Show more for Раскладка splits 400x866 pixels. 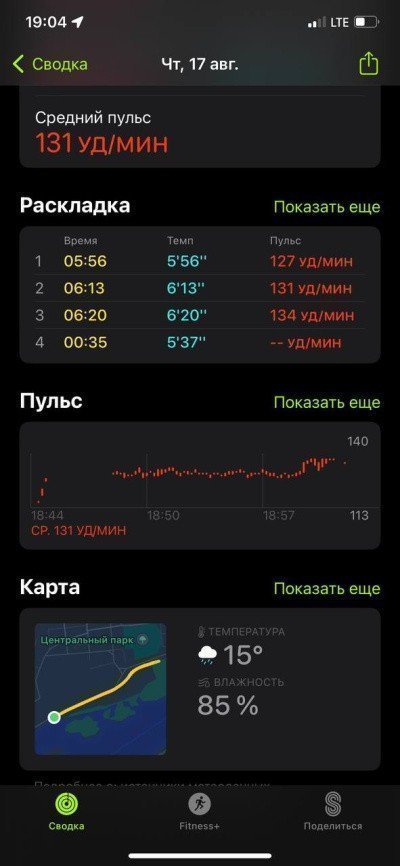point(327,207)
